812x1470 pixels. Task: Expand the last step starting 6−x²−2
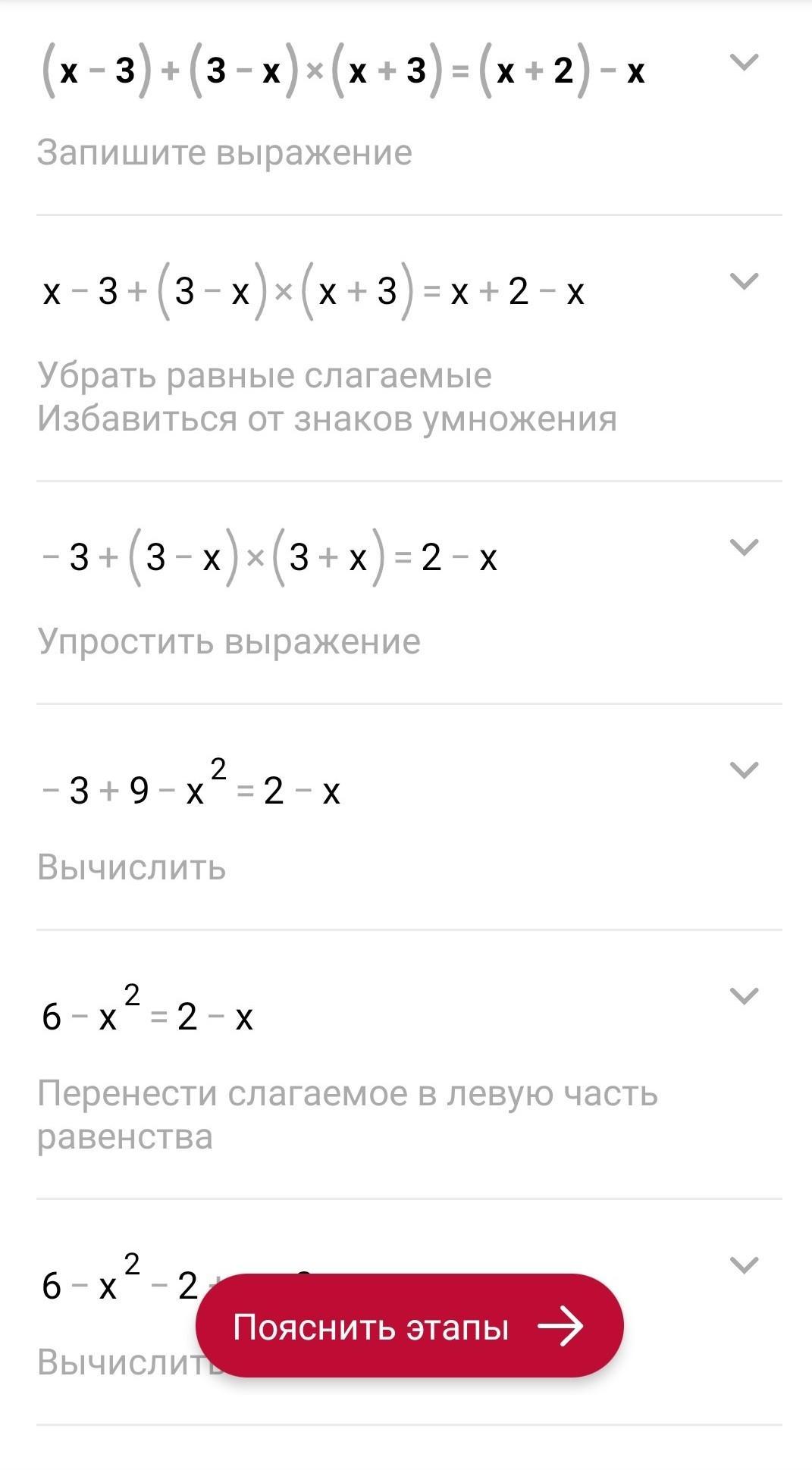tap(743, 1265)
